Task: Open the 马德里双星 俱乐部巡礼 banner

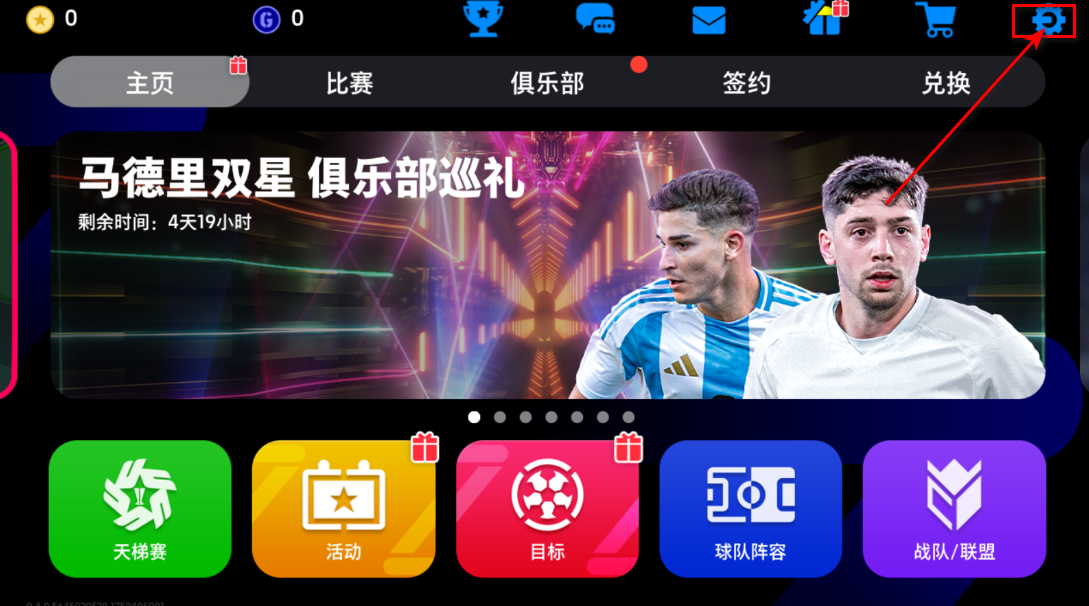Action: 547,265
